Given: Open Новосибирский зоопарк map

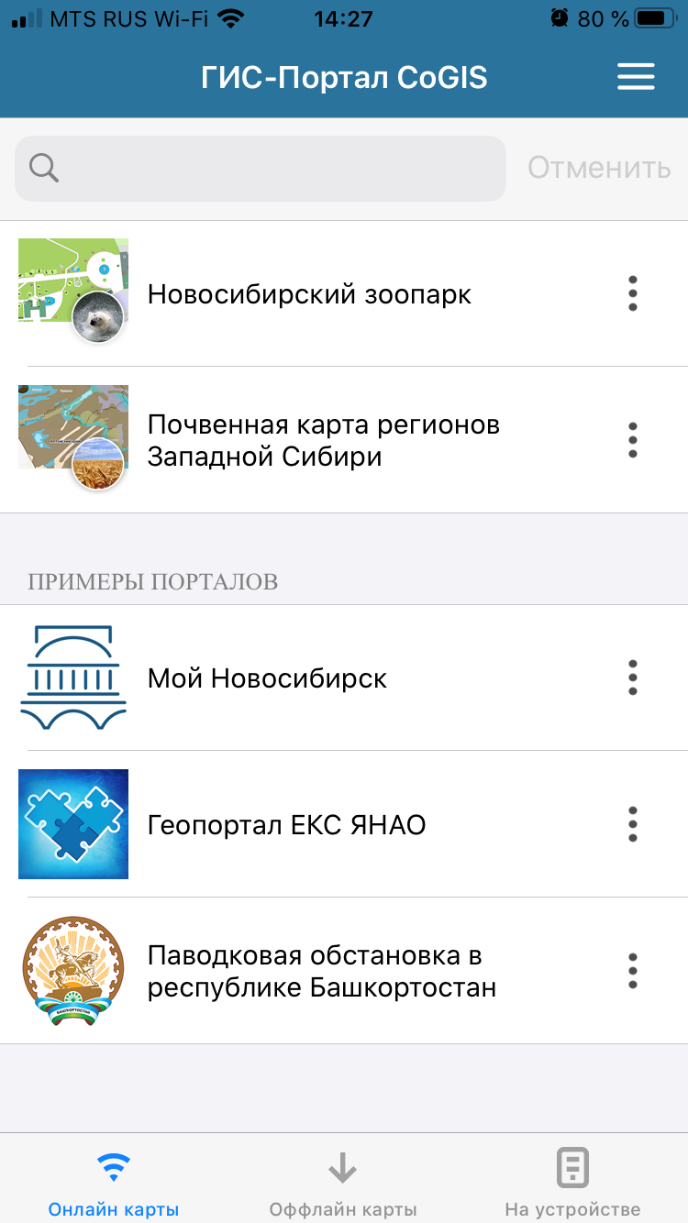Looking at the screenshot, I should click(x=309, y=295).
